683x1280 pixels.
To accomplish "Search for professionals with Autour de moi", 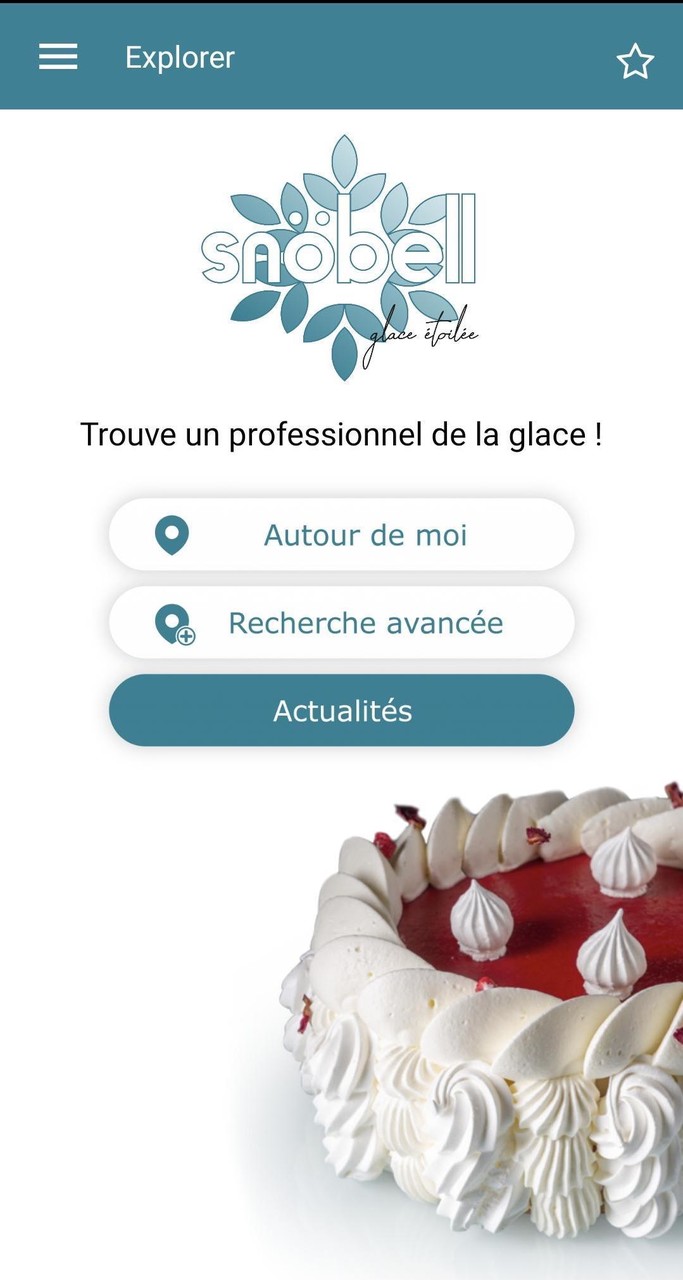I will [x=342, y=535].
